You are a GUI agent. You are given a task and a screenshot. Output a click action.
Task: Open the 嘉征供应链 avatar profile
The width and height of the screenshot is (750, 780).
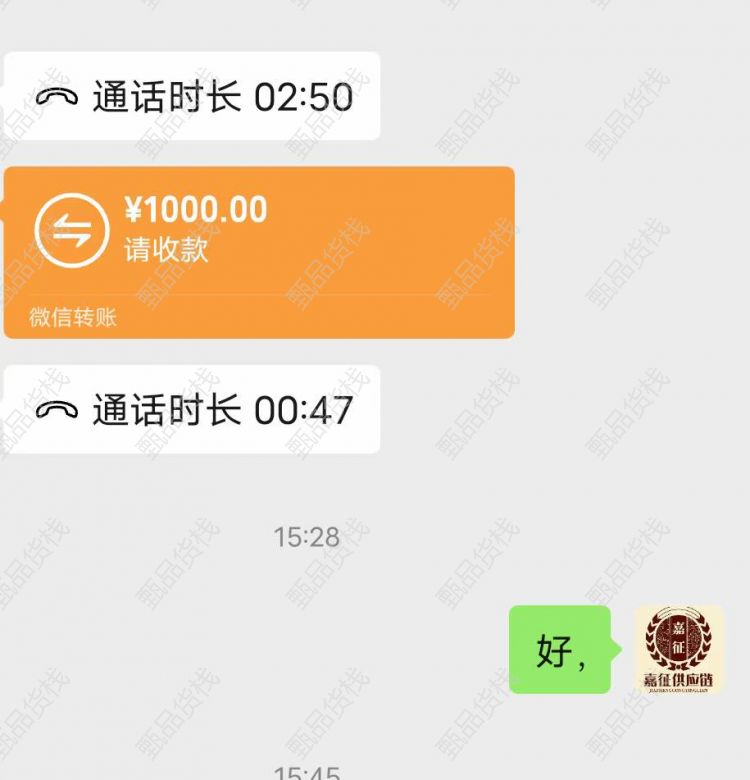[679, 650]
